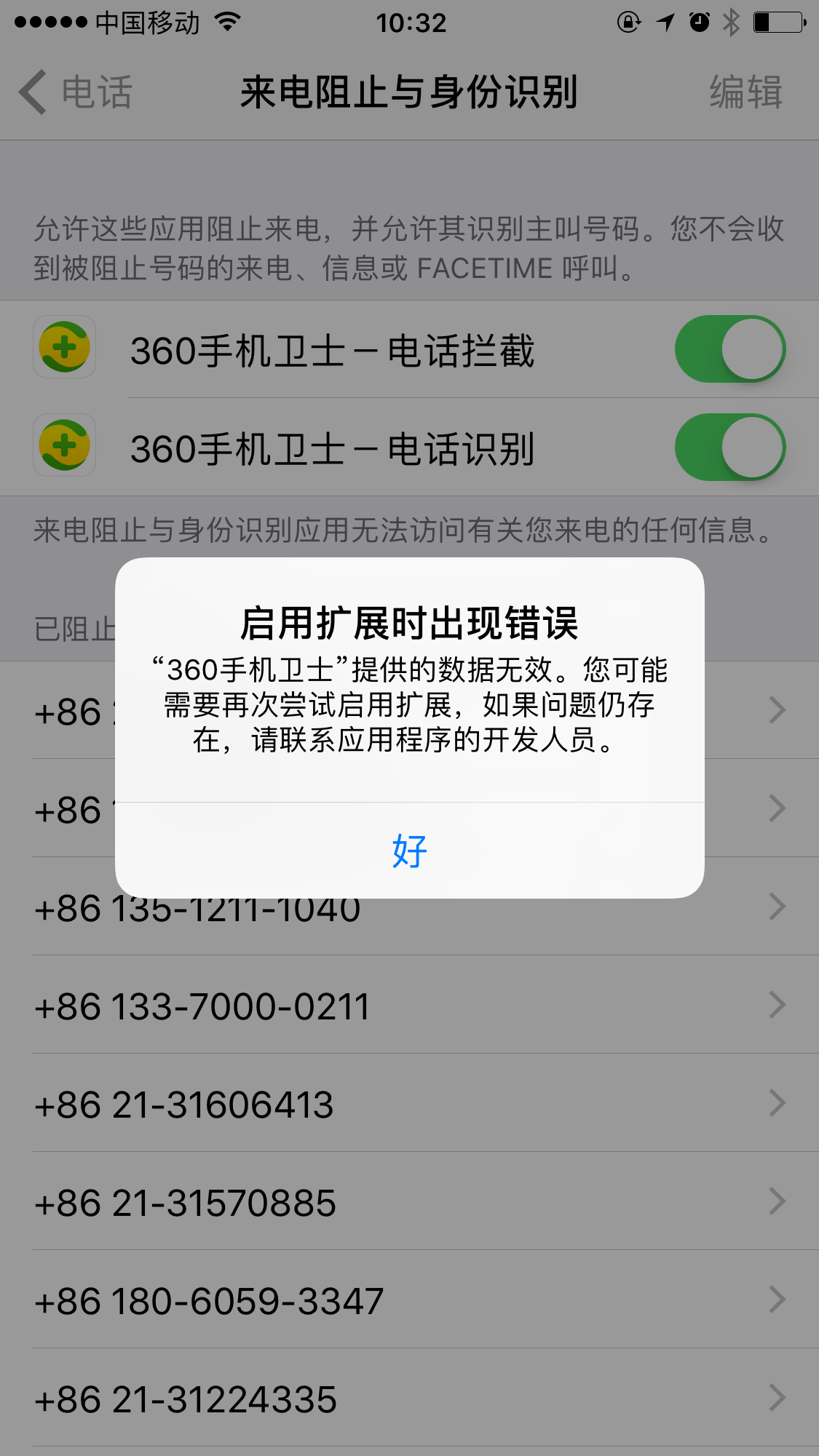Image resolution: width=819 pixels, height=1456 pixels.
Task: Tap the 360手机卫士－电话拦截 app icon
Action: tap(64, 348)
